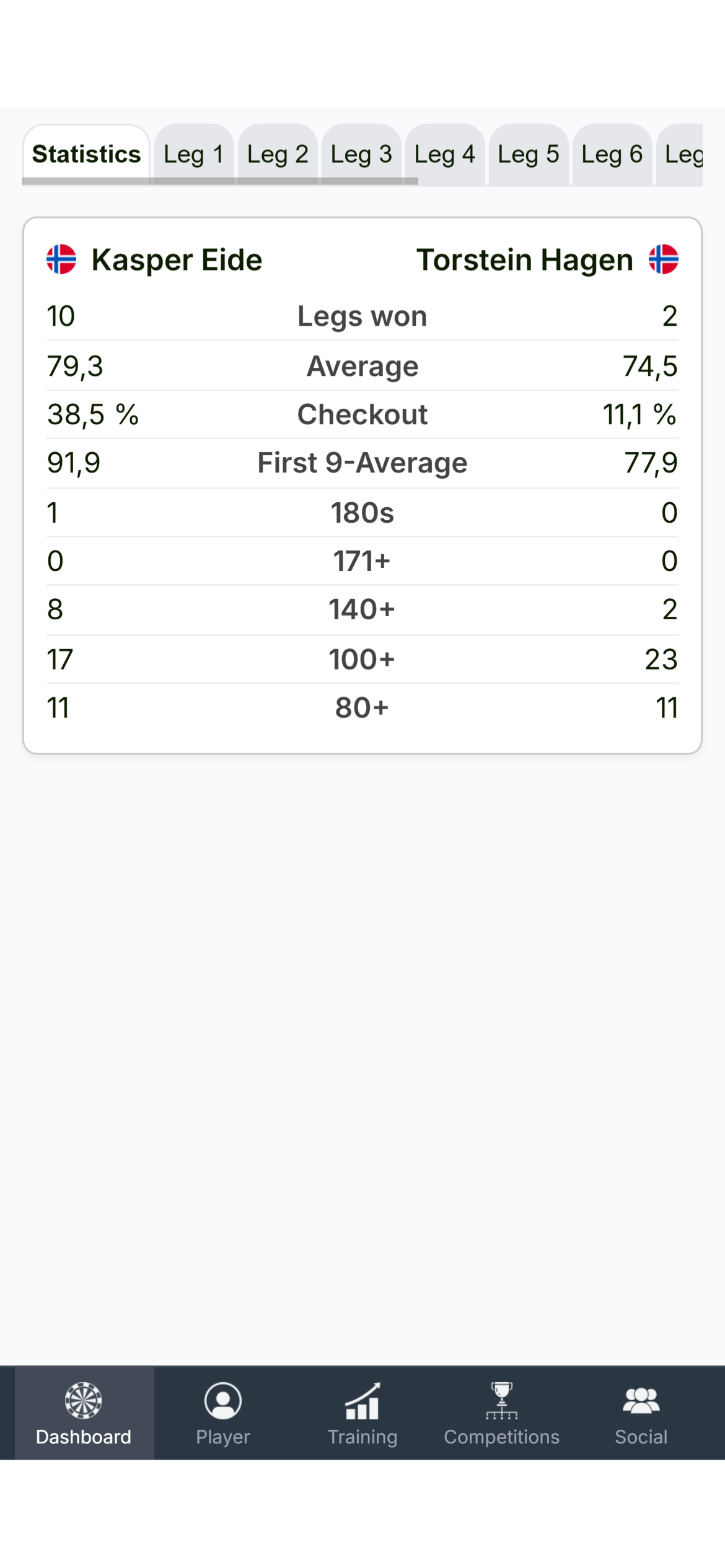Image resolution: width=725 pixels, height=1568 pixels.
Task: Switch to the Leg 6 tab
Action: 611,155
